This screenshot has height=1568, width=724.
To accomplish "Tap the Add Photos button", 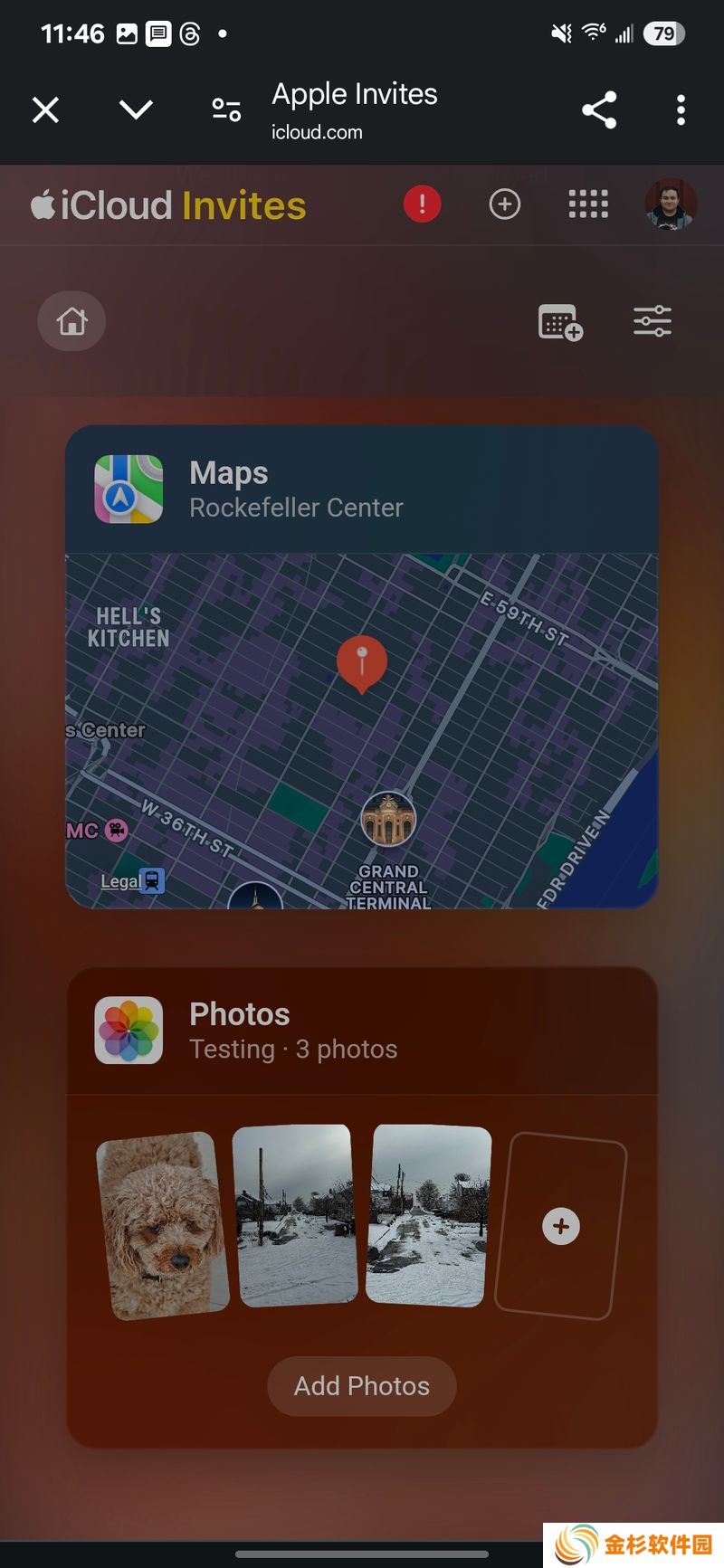I will [x=362, y=1385].
